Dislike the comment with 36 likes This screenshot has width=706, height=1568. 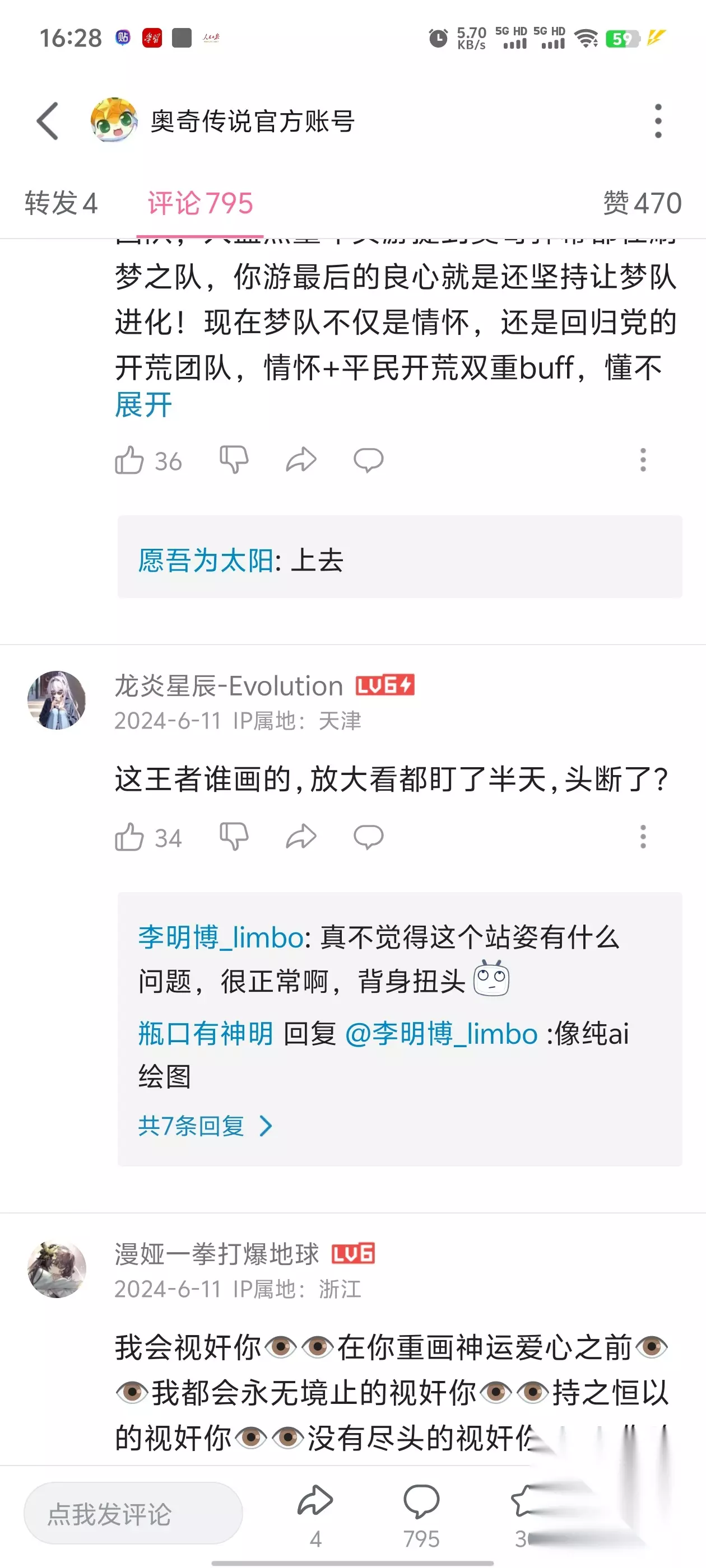click(234, 460)
